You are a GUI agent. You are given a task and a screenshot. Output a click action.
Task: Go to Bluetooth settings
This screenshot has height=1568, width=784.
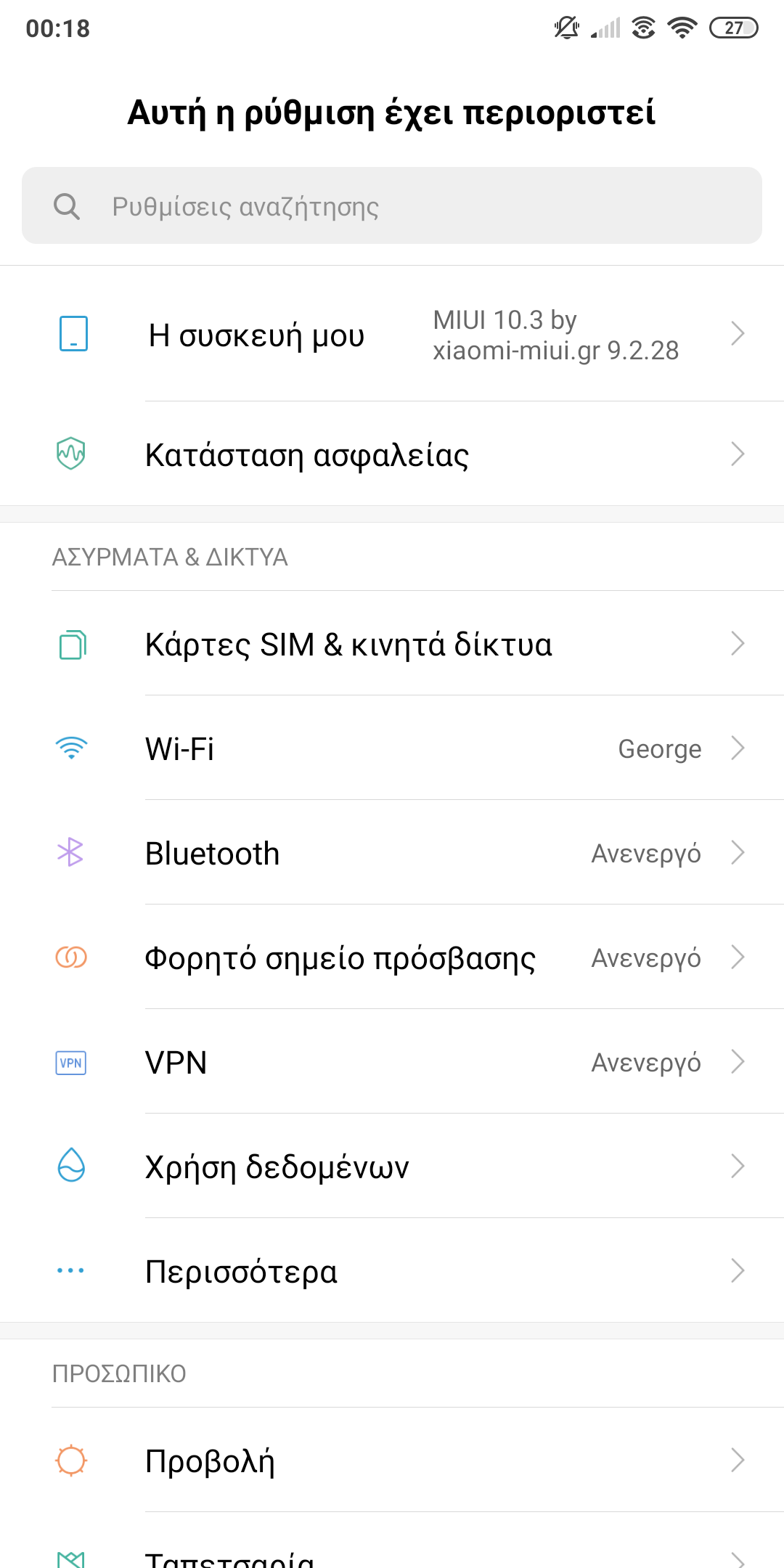(392, 853)
